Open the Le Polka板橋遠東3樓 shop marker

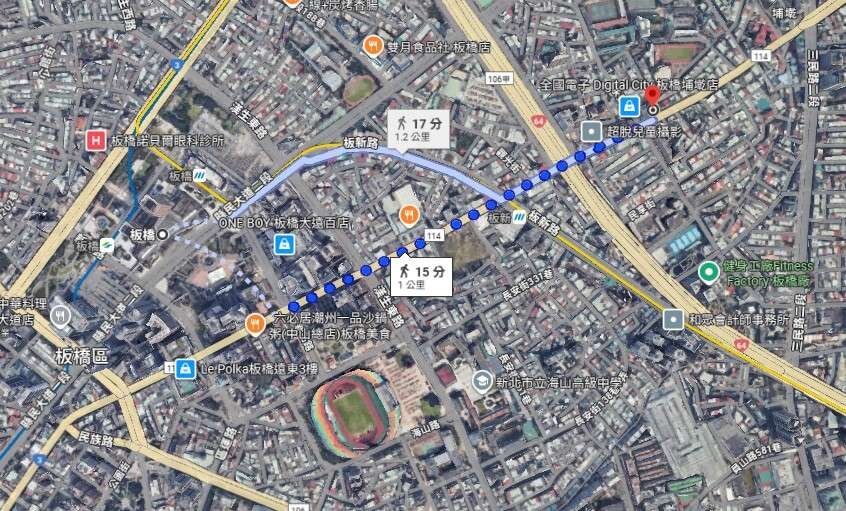184,368
